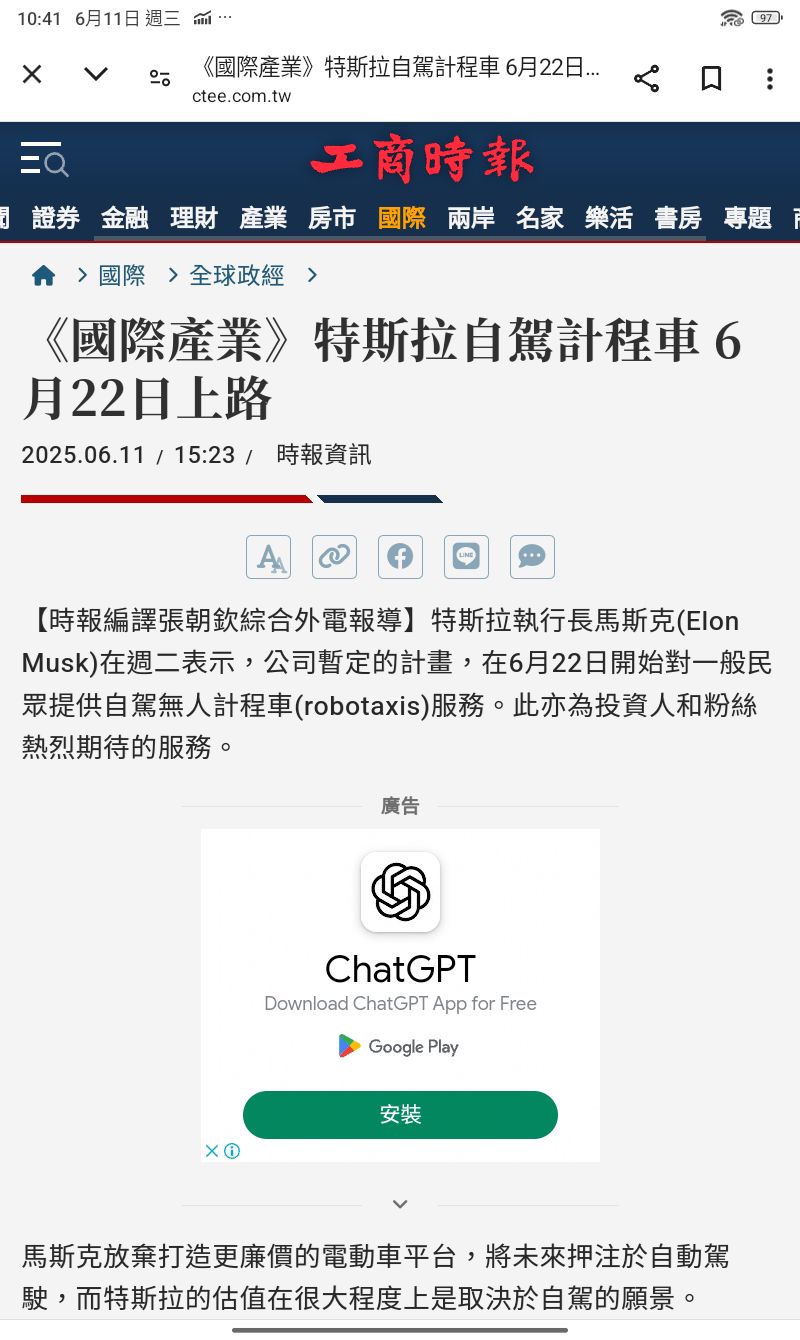Open the 理財 section

[193, 218]
